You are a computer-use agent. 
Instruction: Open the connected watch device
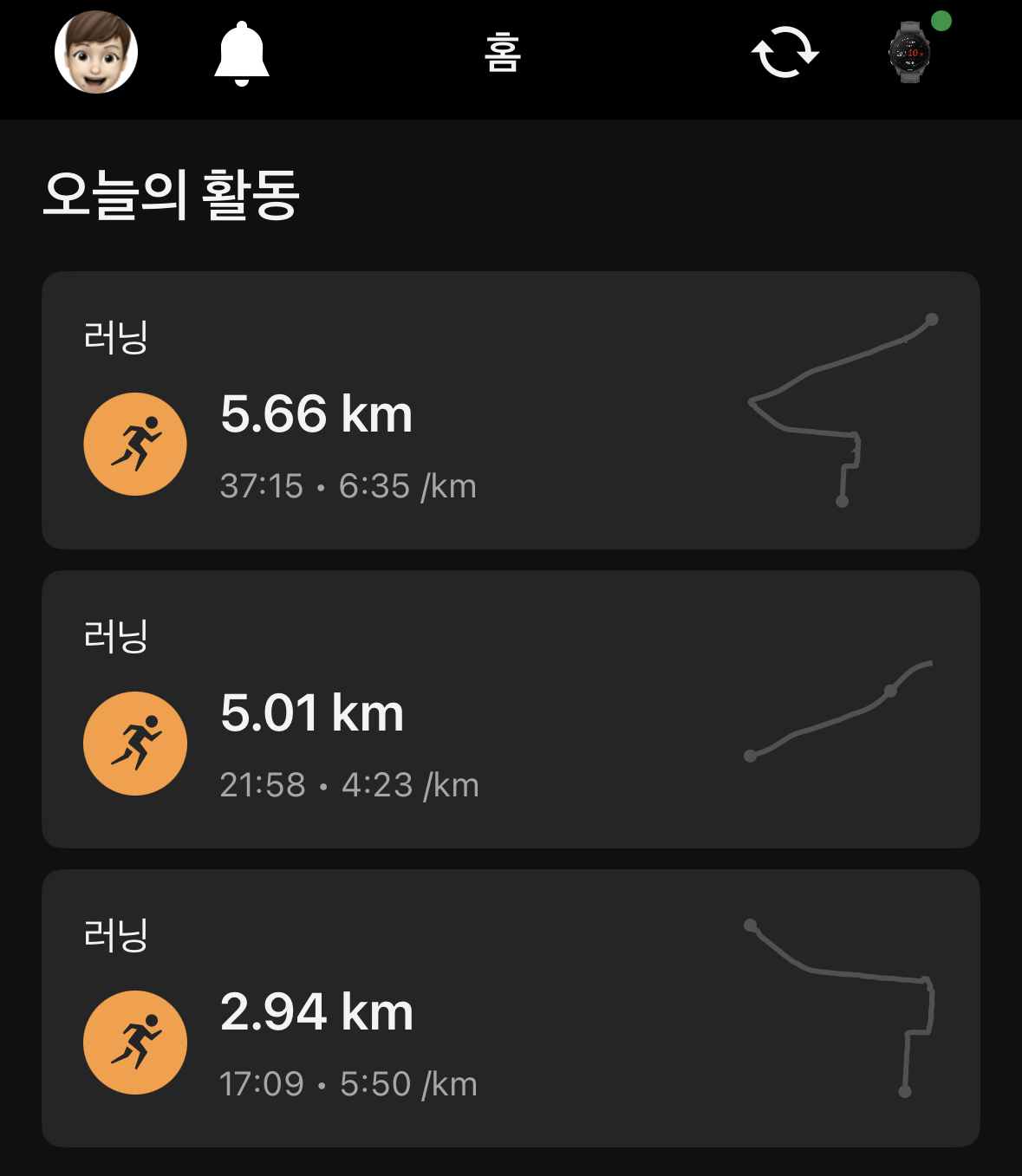point(909,53)
